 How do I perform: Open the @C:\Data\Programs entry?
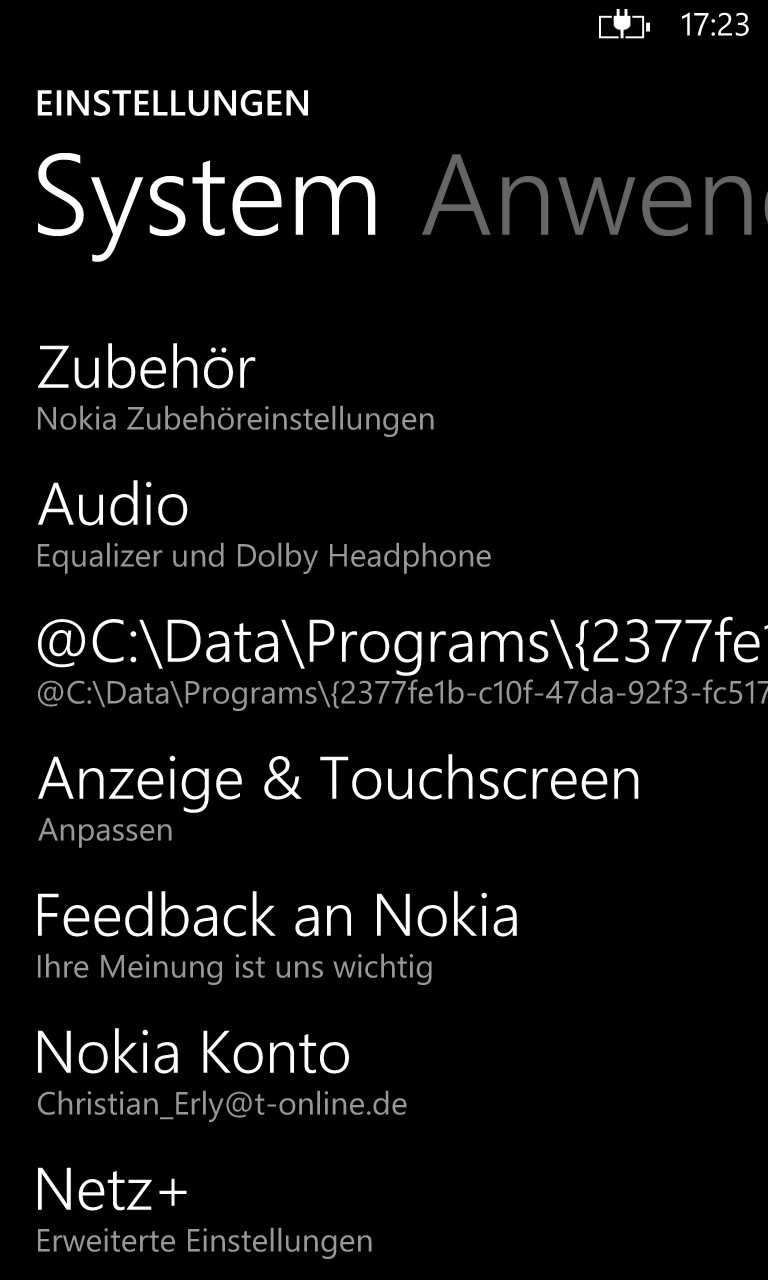[x=384, y=662]
